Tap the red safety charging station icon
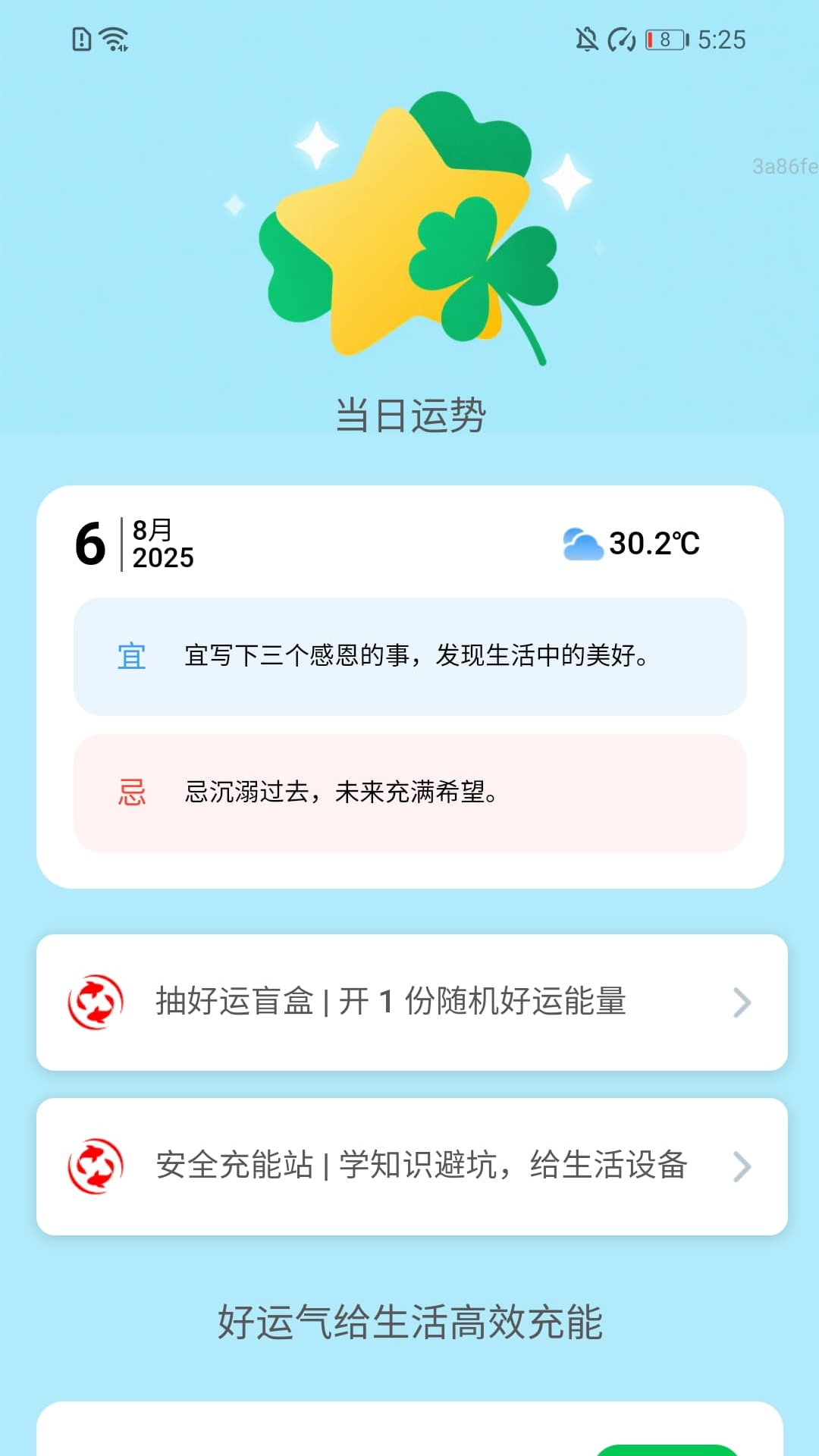This screenshot has width=819, height=1456. (96, 1166)
